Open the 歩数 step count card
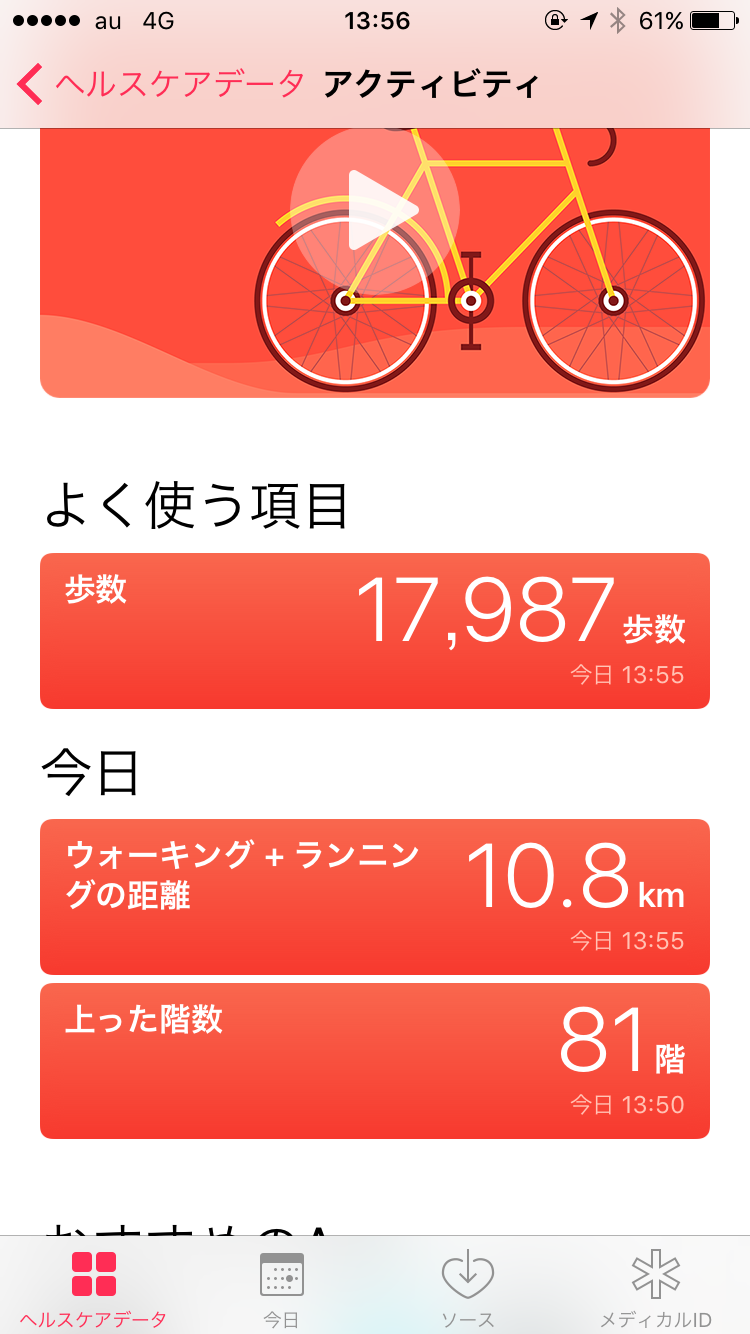Viewport: 750px width, 1334px height. point(375,631)
